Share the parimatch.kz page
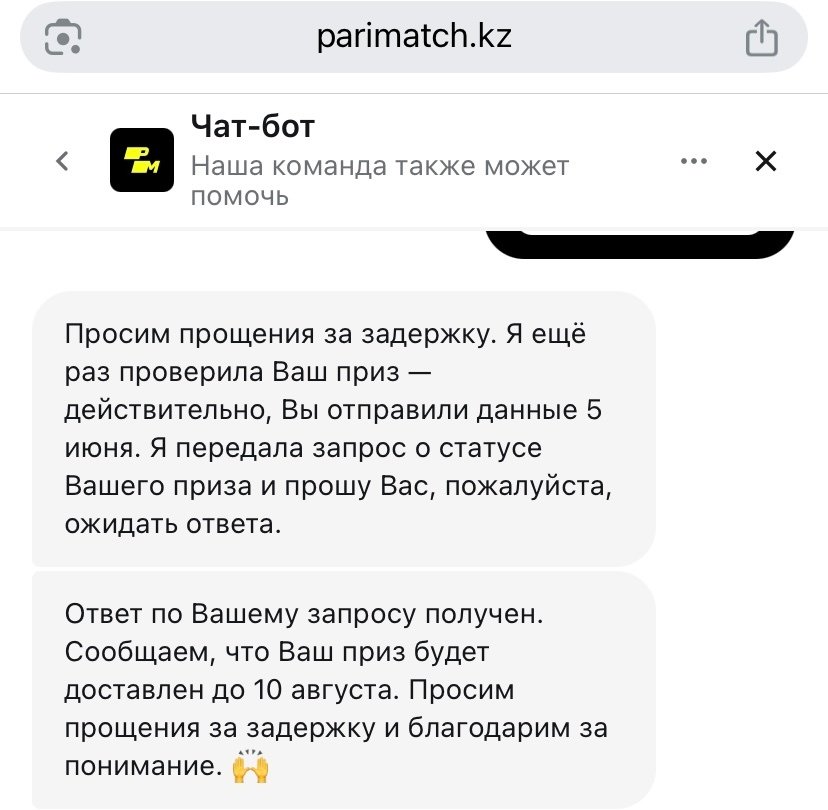828x810 pixels. point(761,39)
